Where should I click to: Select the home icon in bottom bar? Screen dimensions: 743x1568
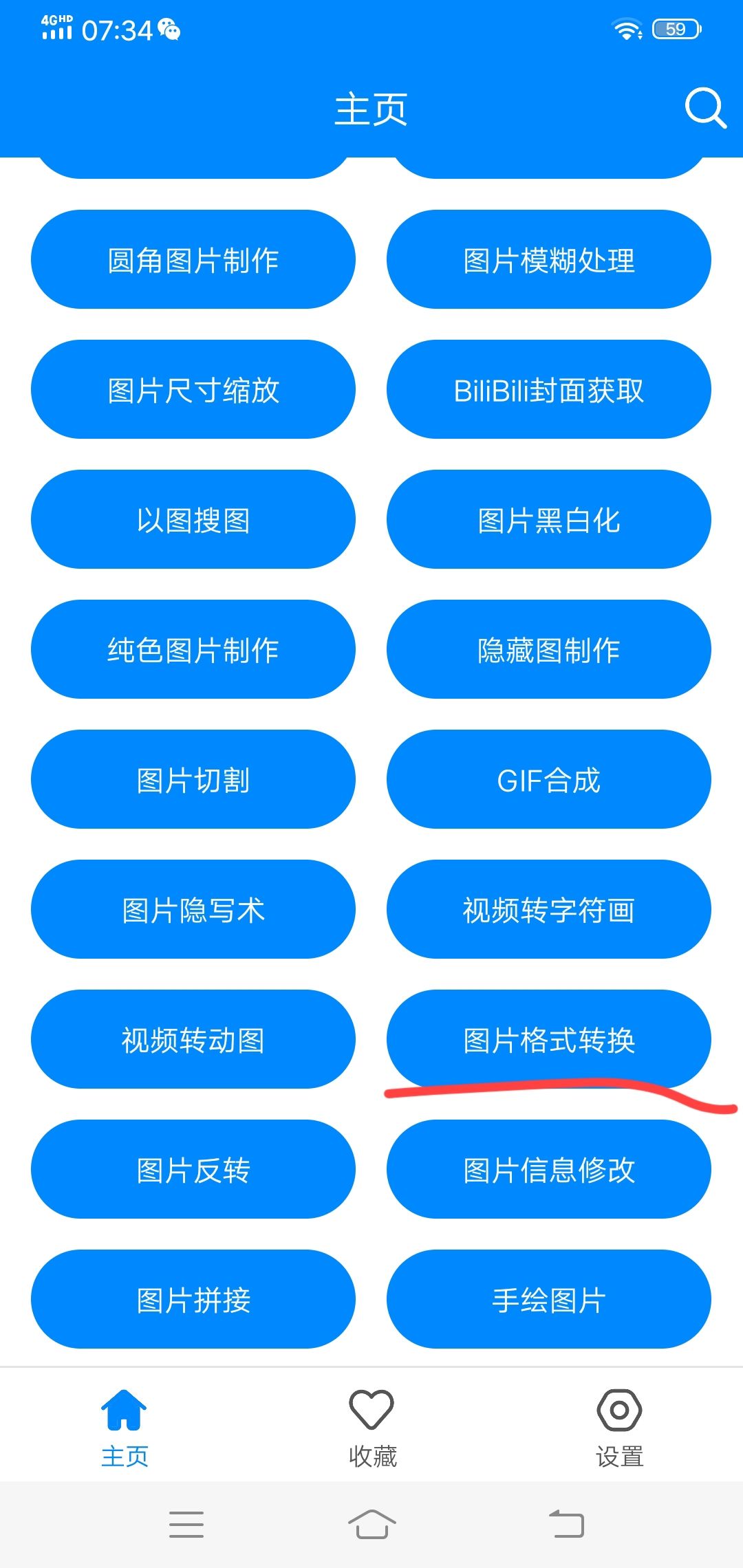pos(124,1408)
